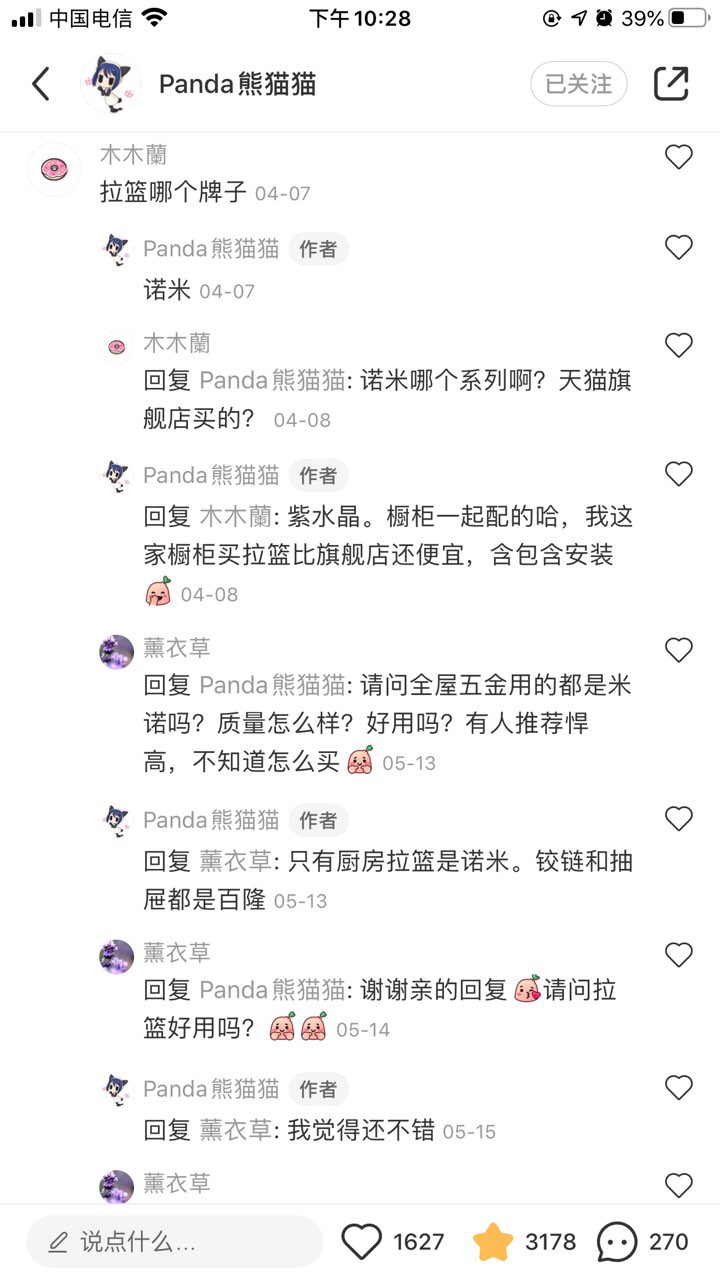
Task: Like the reply asking 诺米哪个系列啊
Action: pyautogui.click(x=678, y=345)
